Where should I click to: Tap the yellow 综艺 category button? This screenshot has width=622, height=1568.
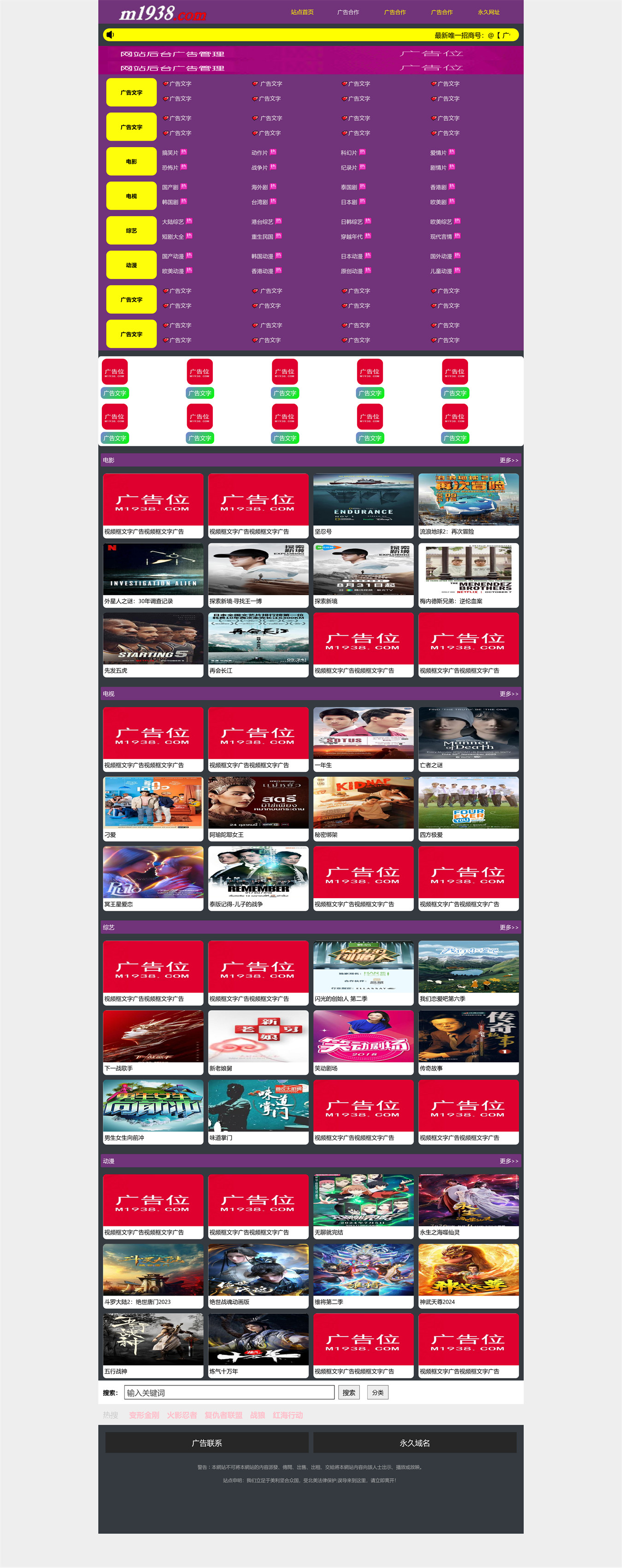[x=131, y=231]
